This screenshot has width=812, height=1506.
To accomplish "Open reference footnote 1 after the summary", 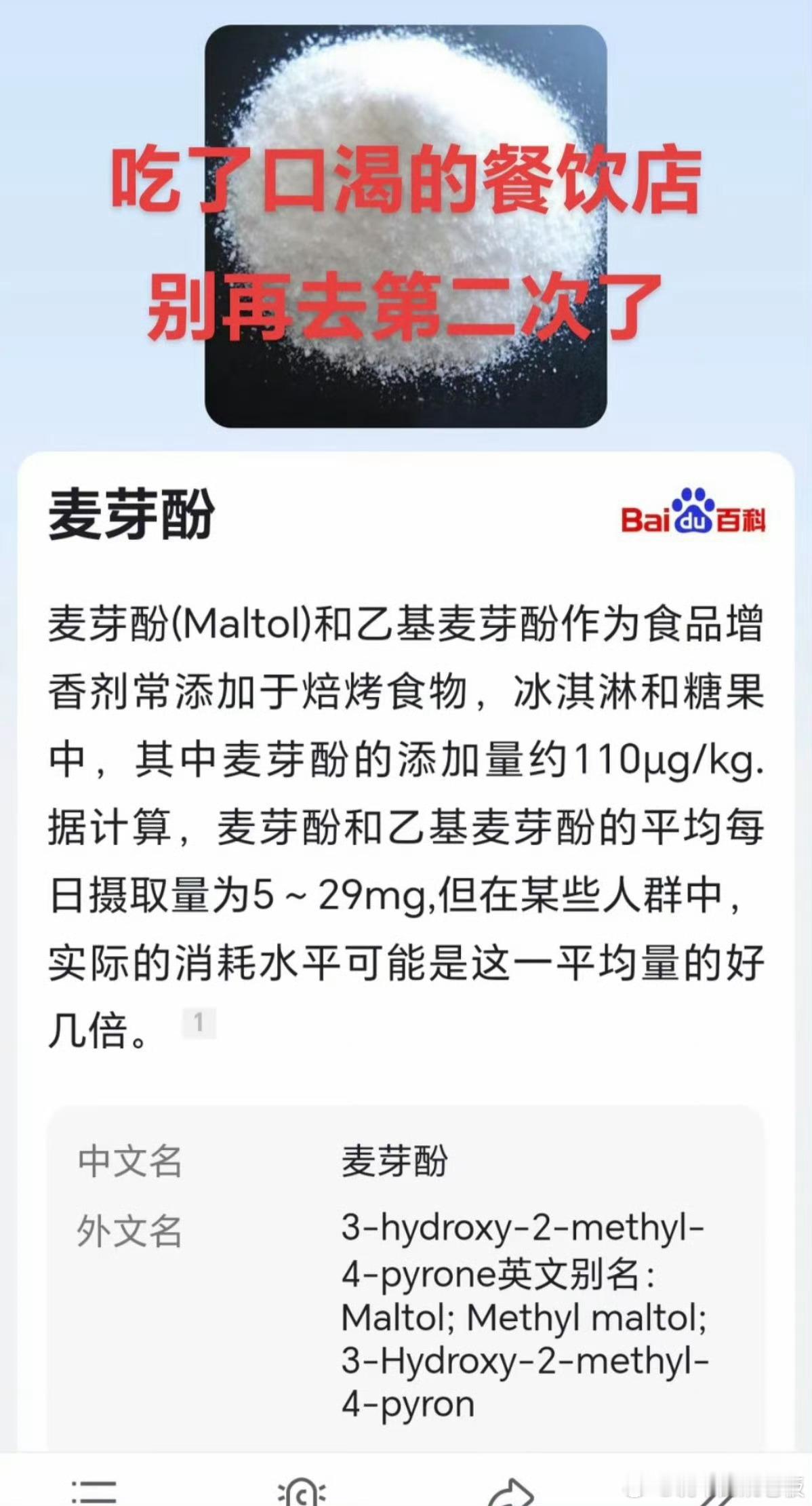I will click(x=199, y=1023).
